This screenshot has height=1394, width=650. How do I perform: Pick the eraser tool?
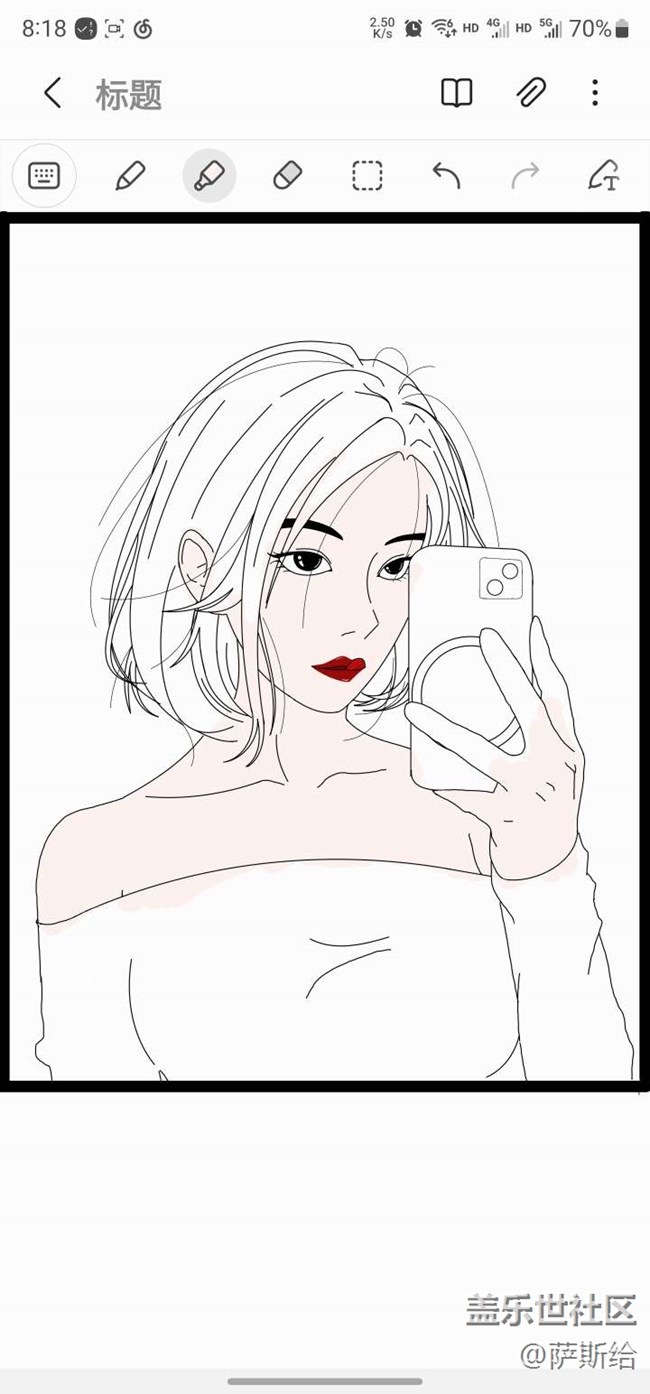click(x=287, y=176)
